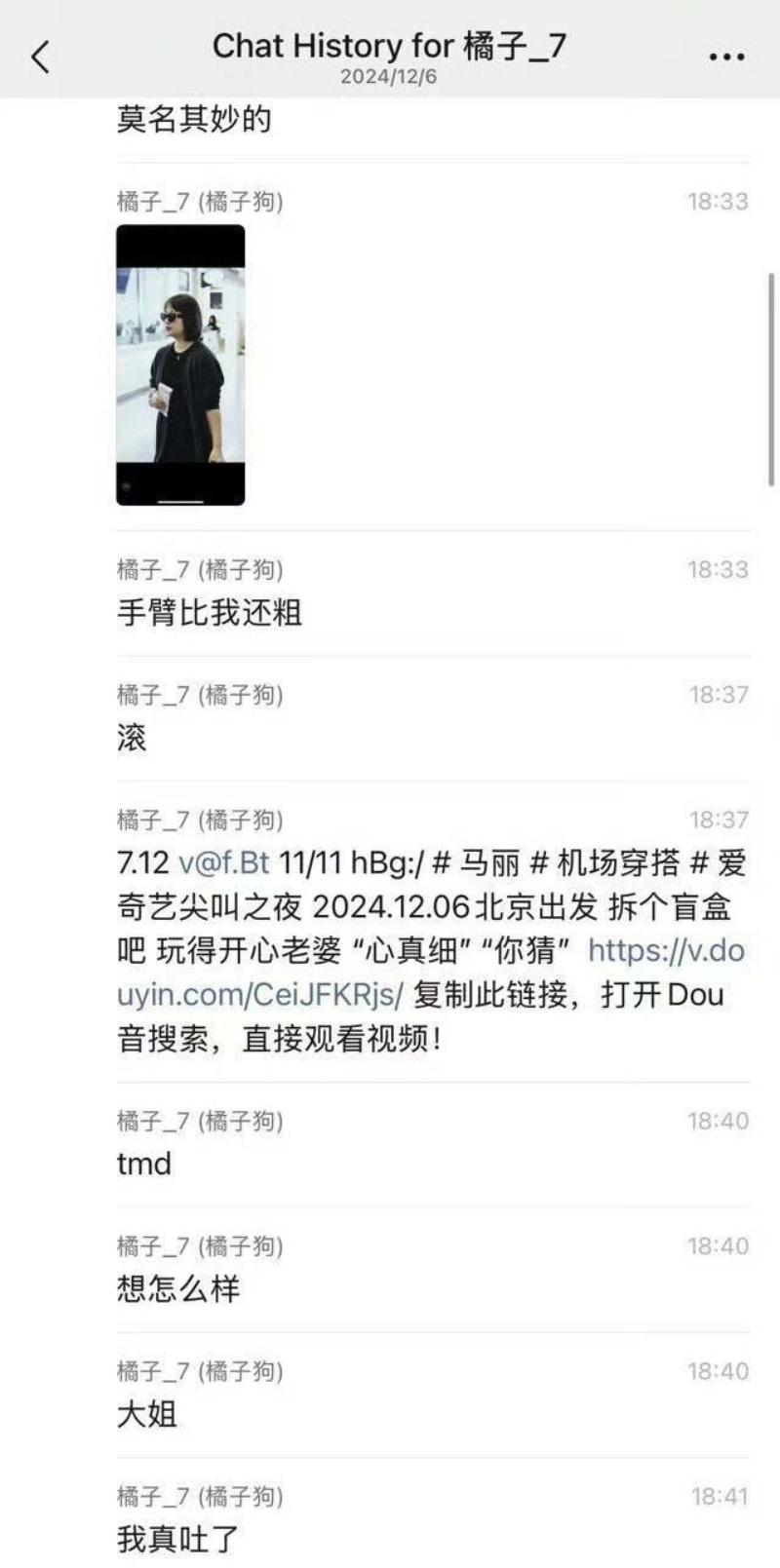Image resolution: width=780 pixels, height=1568 pixels.
Task: Open the airport photo sent at 18:33
Action: 180,365
